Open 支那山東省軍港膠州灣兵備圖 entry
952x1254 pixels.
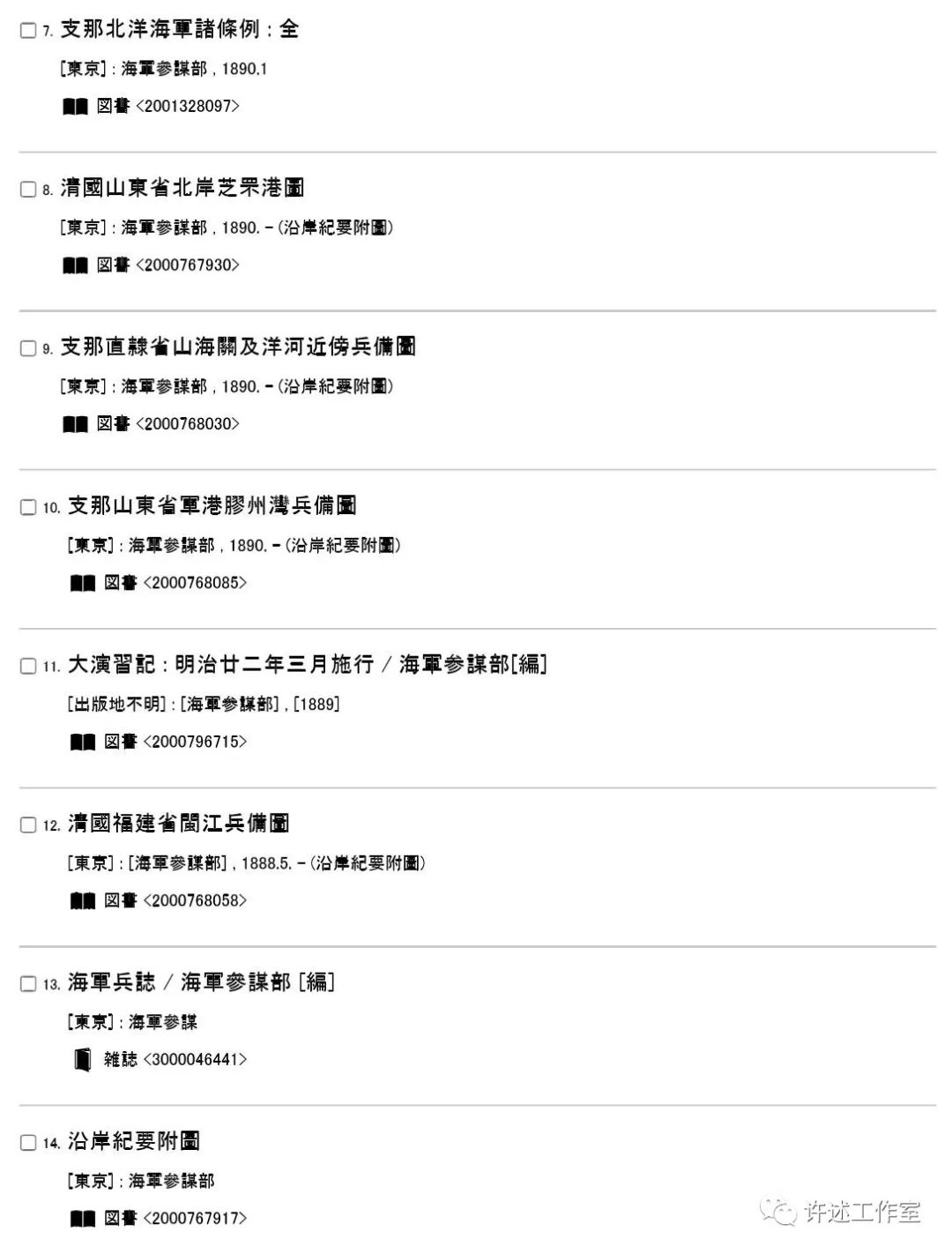(x=212, y=505)
